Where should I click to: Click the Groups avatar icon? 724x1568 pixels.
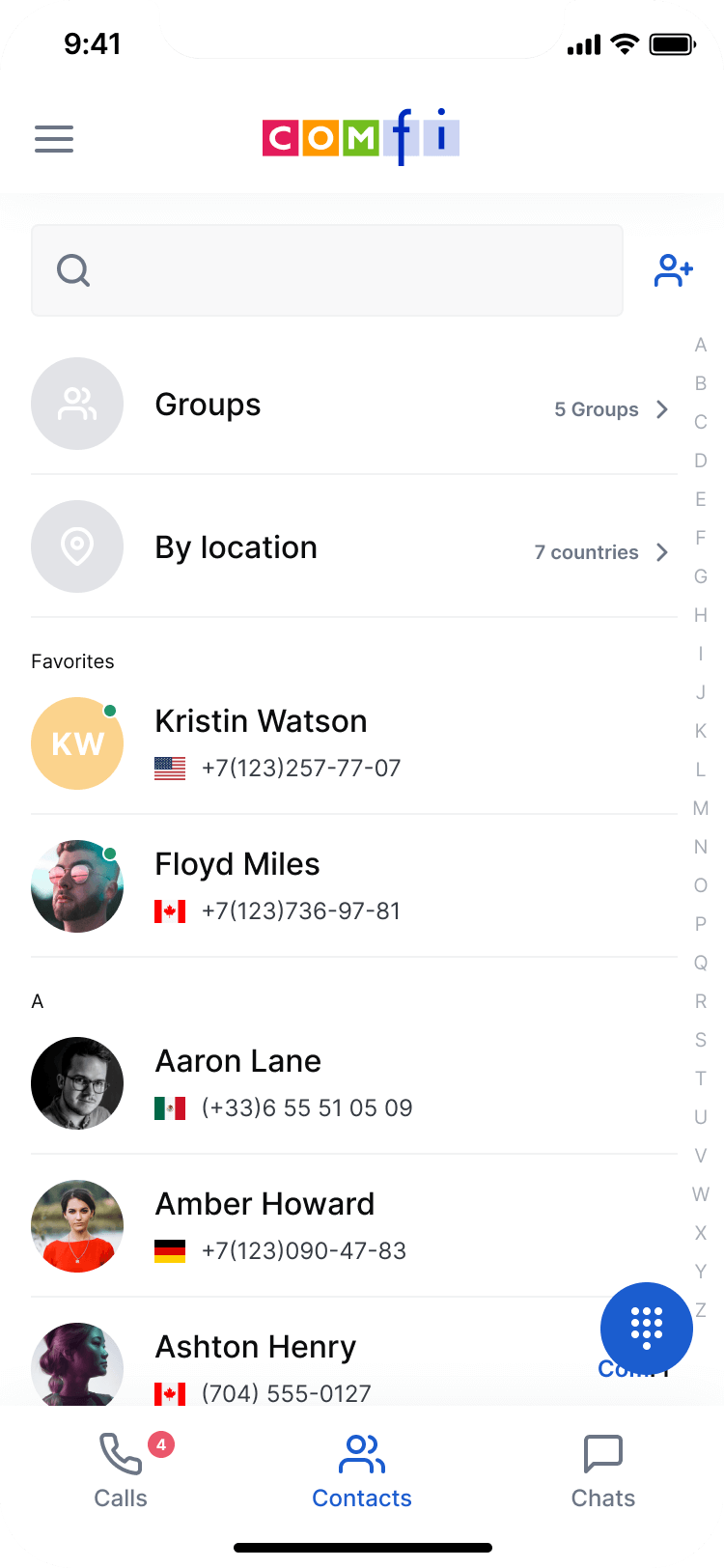(77, 404)
